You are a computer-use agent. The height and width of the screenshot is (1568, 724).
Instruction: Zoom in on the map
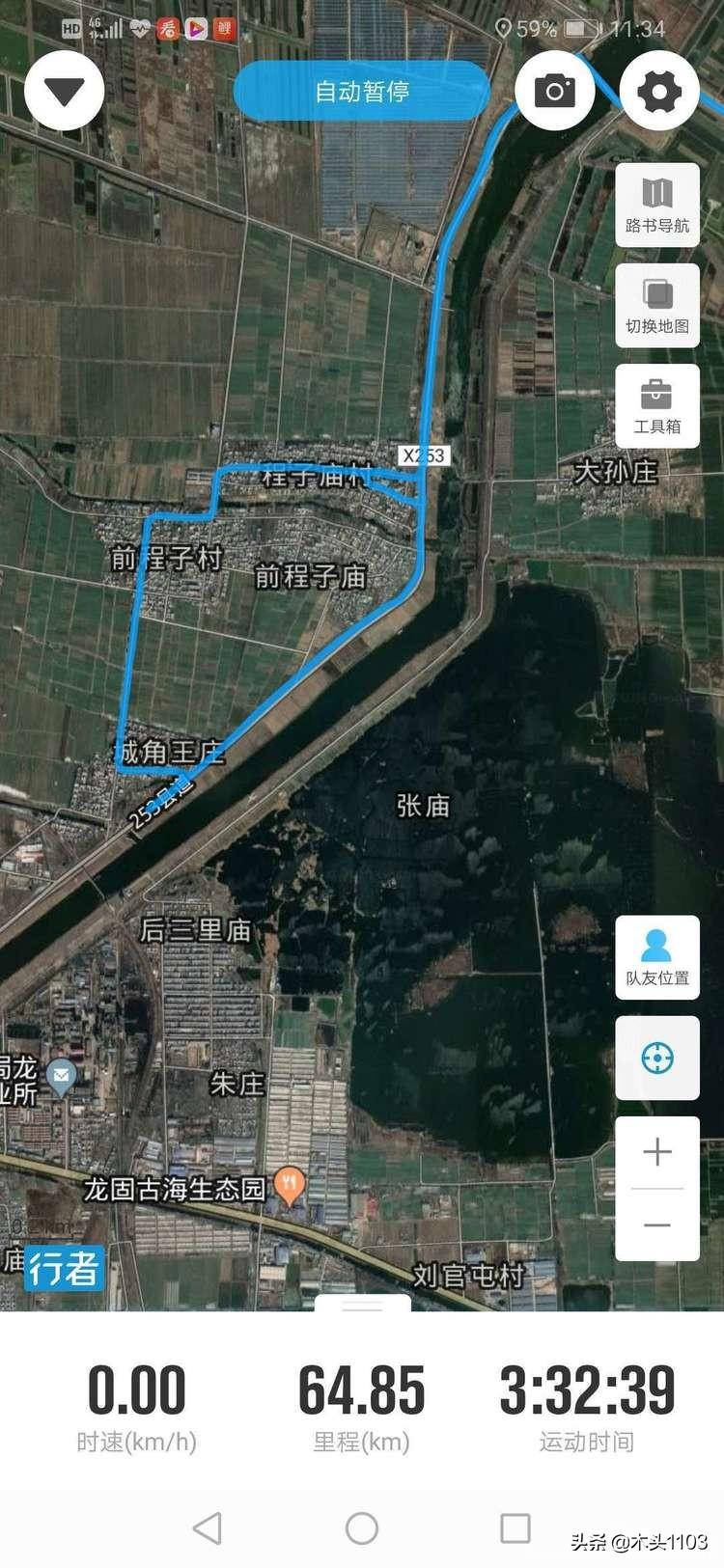tap(657, 1152)
